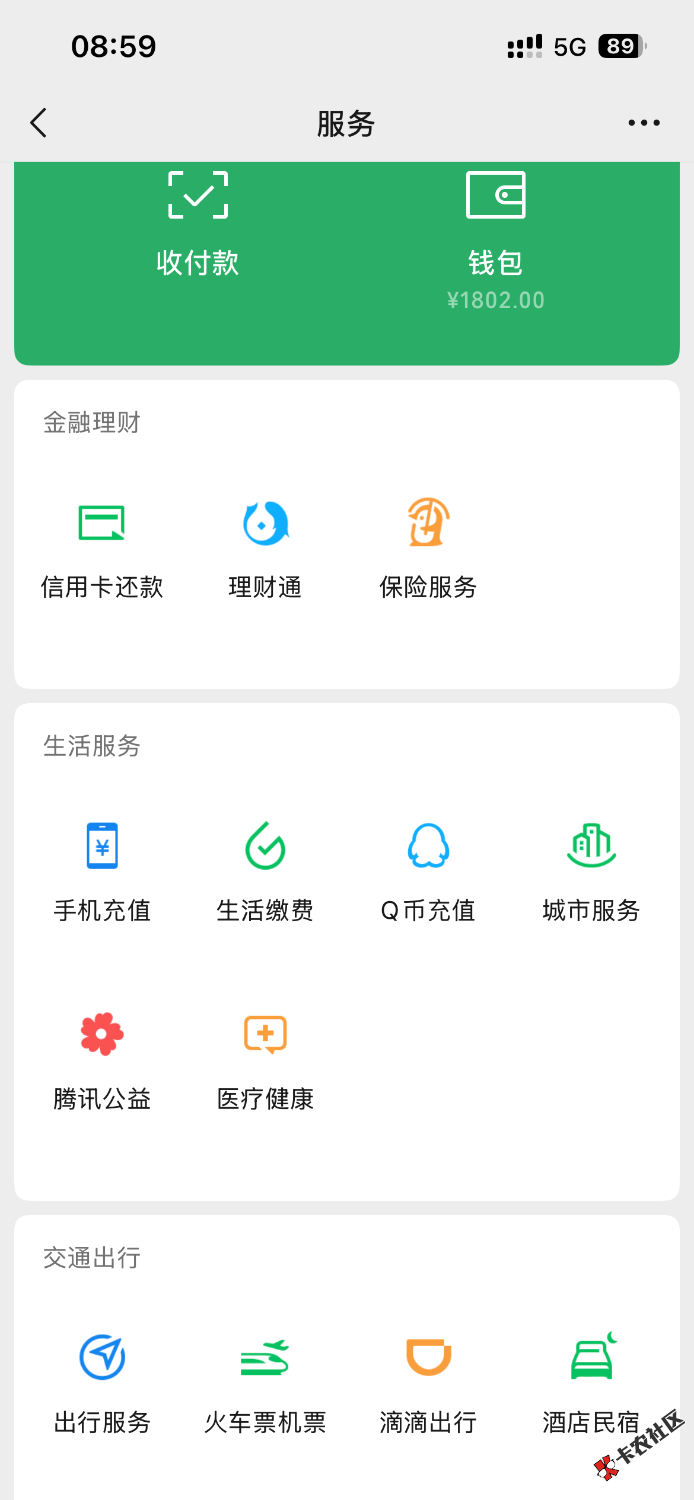Viewport: 694px width, 1500px height.
Task: Choose 生活缴费 utility payments
Action: coord(265,872)
